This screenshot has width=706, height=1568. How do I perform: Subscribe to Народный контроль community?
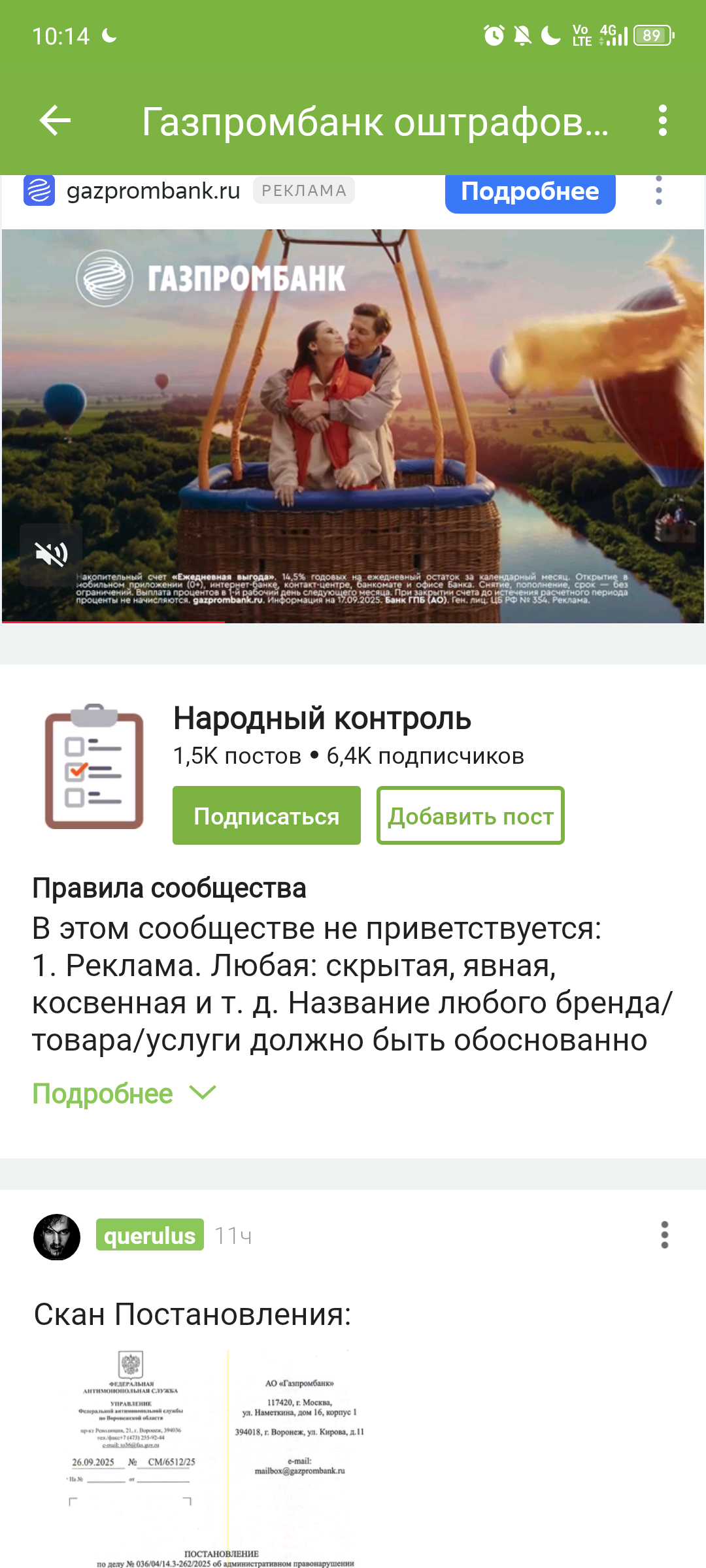point(266,815)
